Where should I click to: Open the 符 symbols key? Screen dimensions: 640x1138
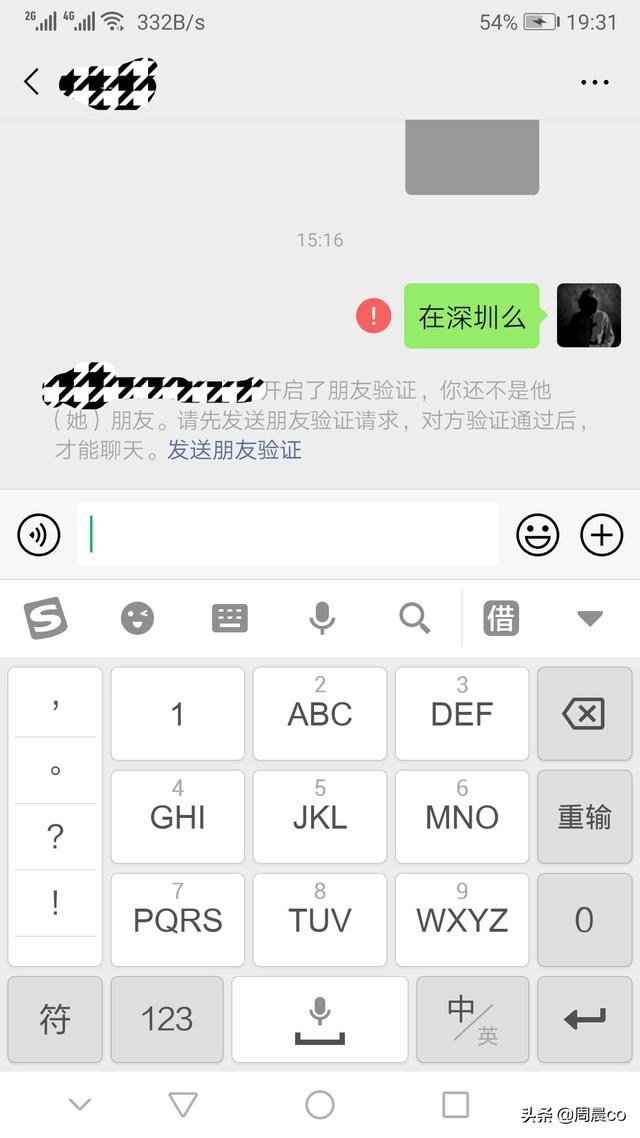click(x=55, y=1019)
